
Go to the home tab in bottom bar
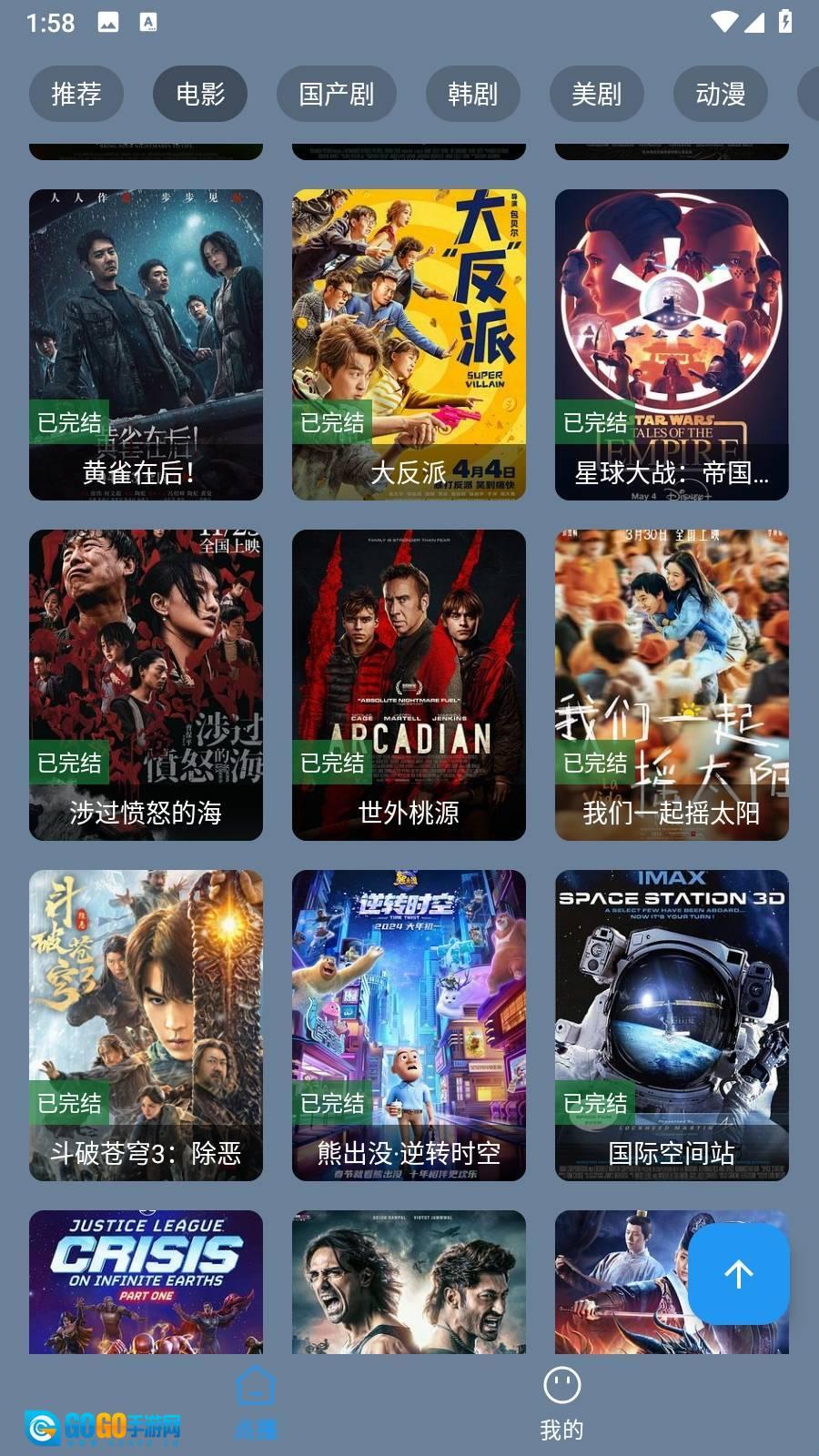(x=256, y=1403)
